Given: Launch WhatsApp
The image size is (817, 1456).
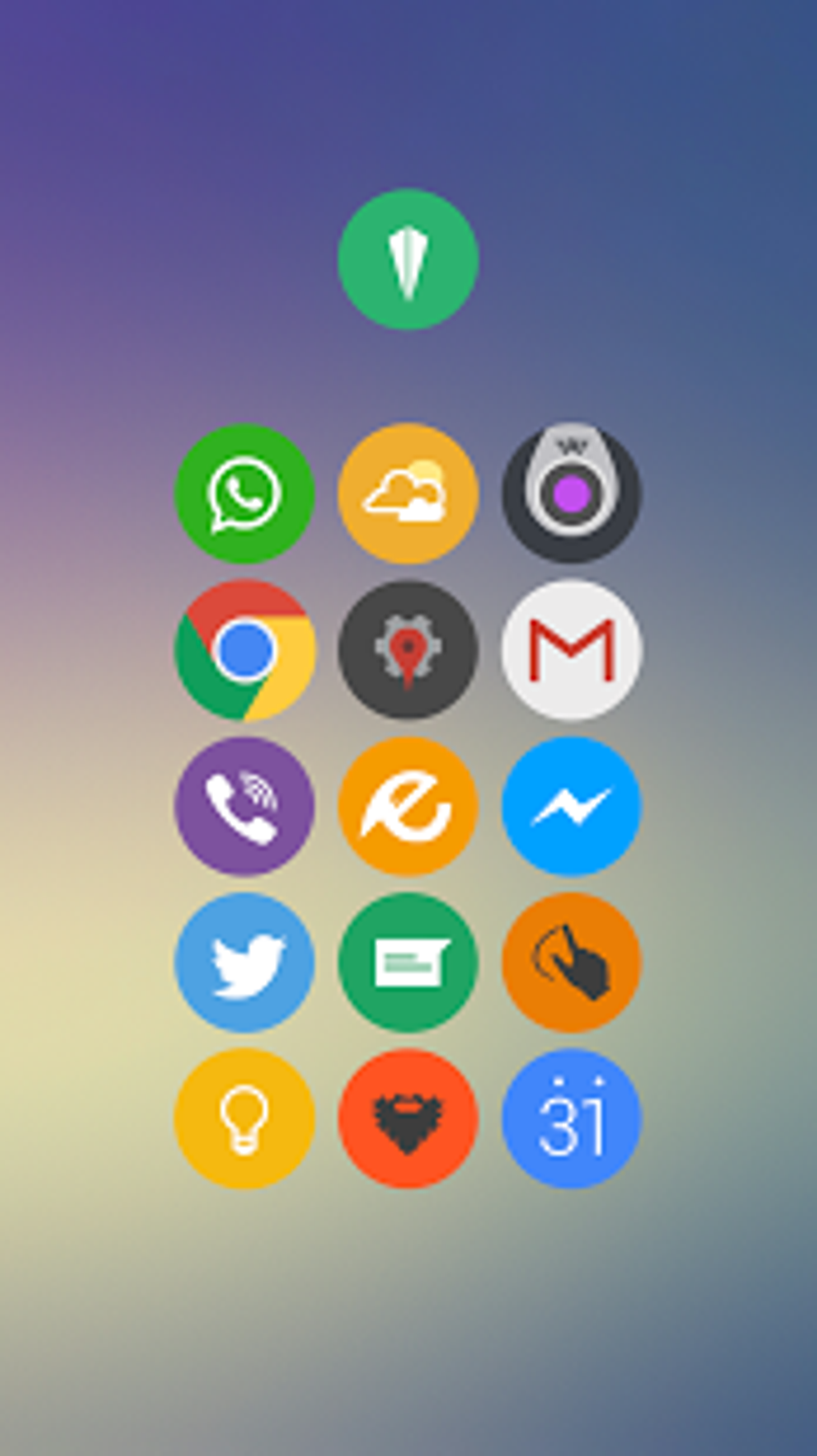Looking at the screenshot, I should click(x=245, y=494).
